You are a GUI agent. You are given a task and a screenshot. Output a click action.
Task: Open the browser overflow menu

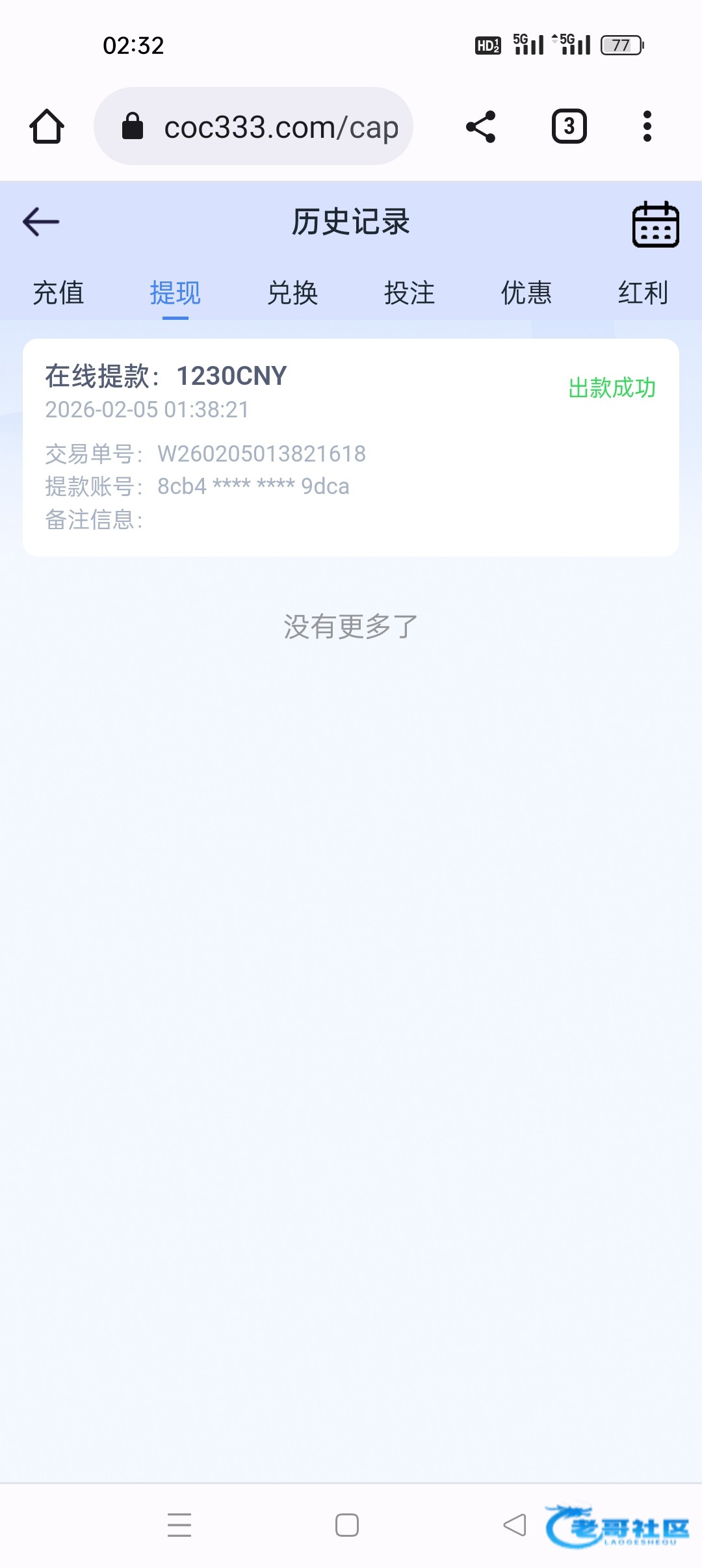(647, 126)
